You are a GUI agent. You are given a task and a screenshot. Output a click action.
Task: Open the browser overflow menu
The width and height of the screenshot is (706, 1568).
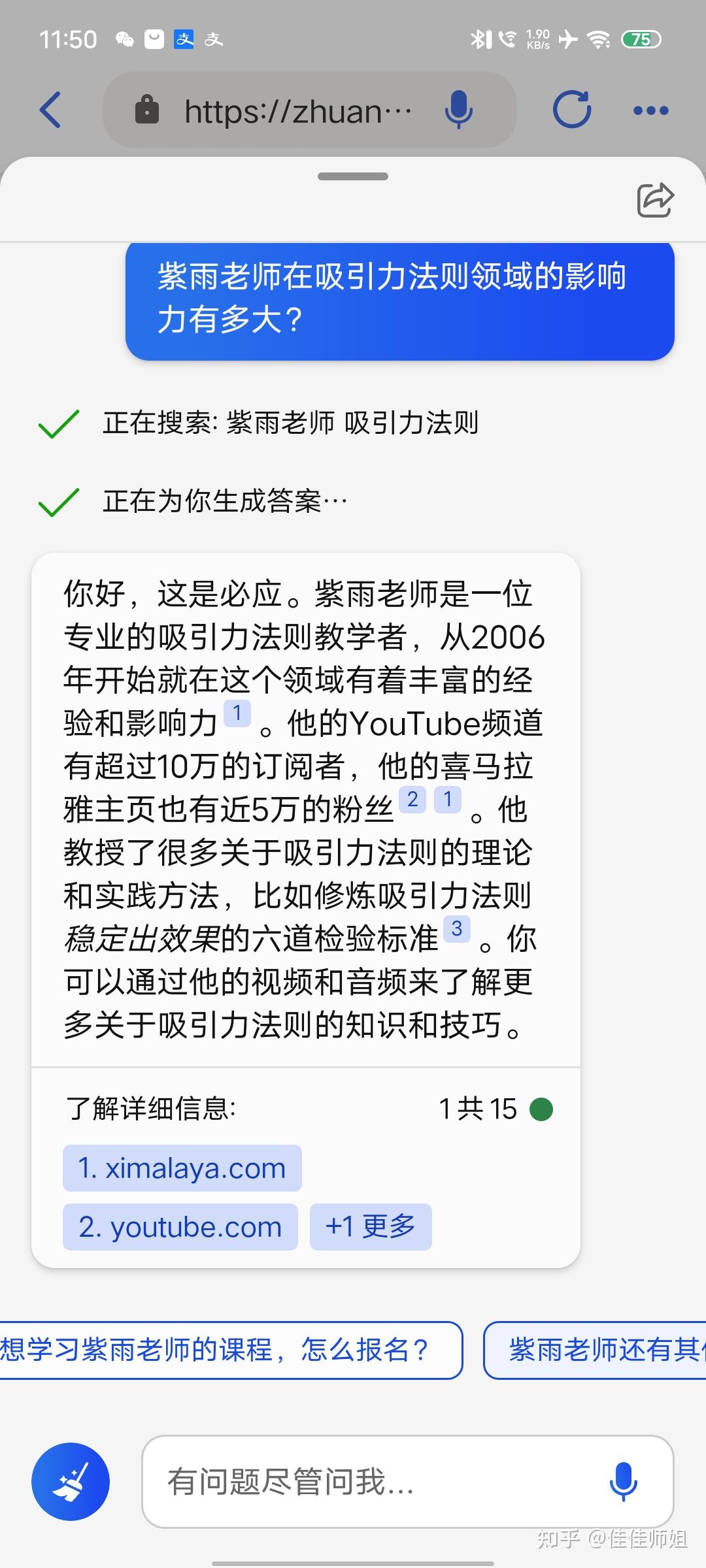(650, 110)
